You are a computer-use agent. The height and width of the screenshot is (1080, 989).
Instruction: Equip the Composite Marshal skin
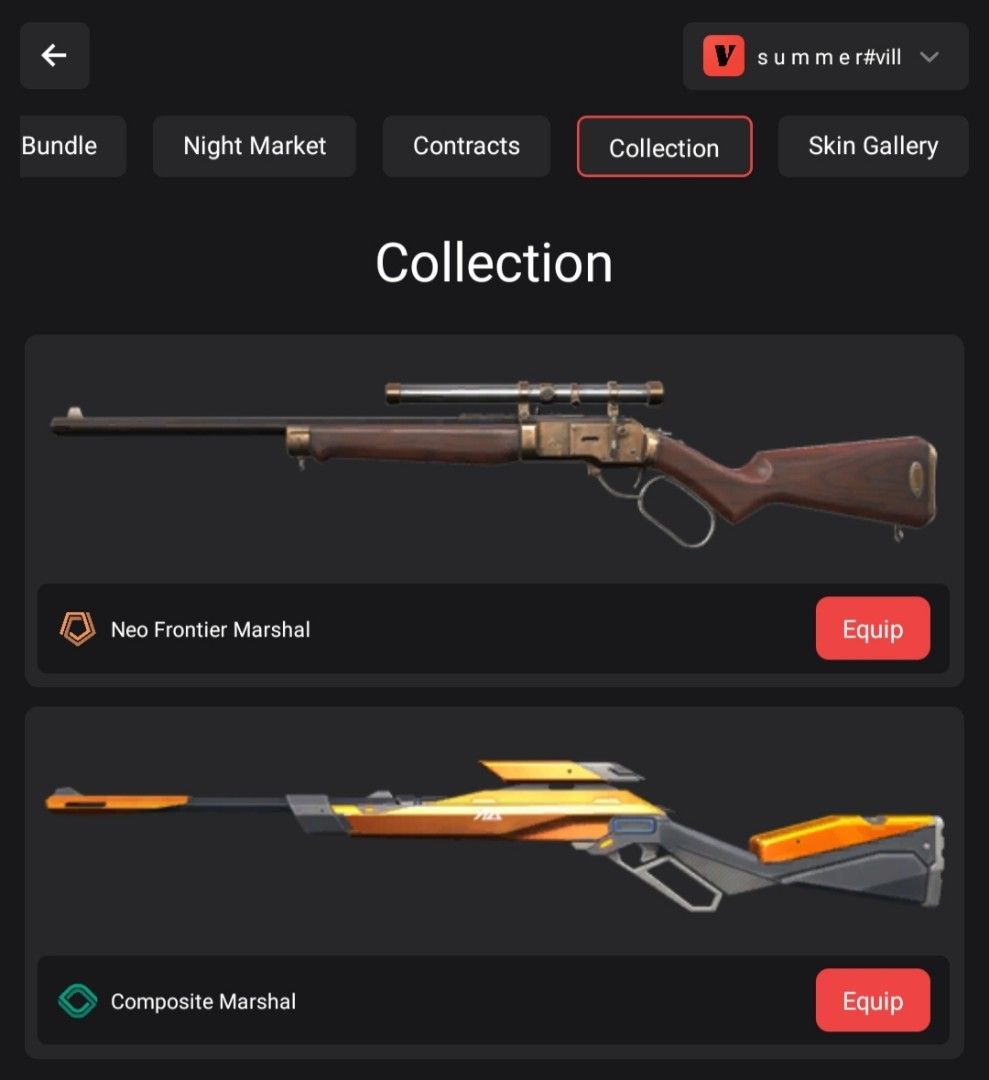[872, 1001]
